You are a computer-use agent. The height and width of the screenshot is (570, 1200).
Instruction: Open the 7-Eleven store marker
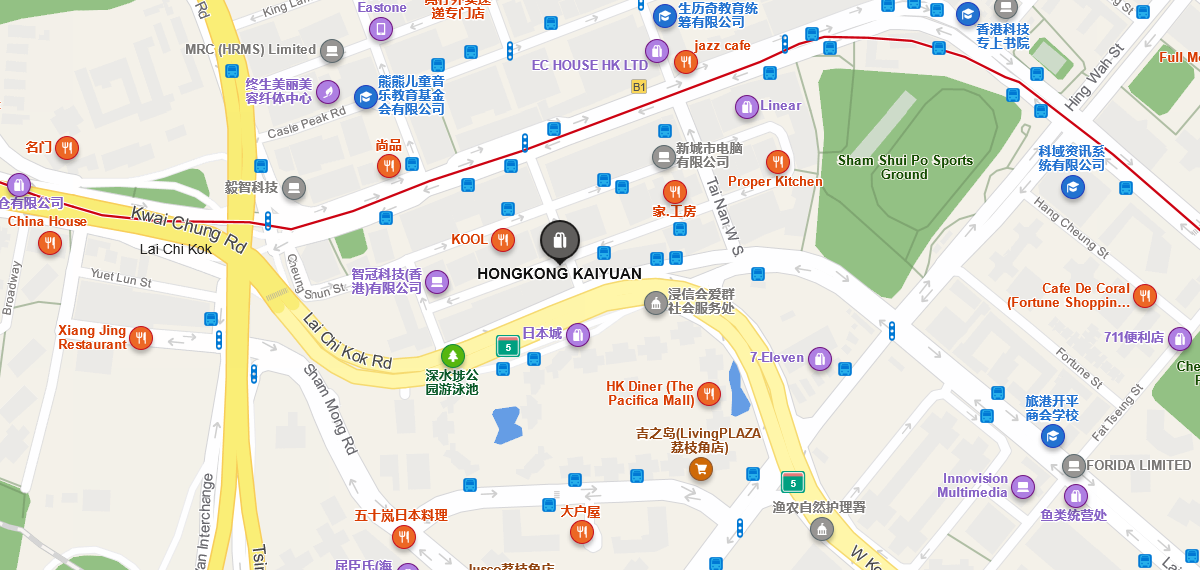[x=820, y=359]
